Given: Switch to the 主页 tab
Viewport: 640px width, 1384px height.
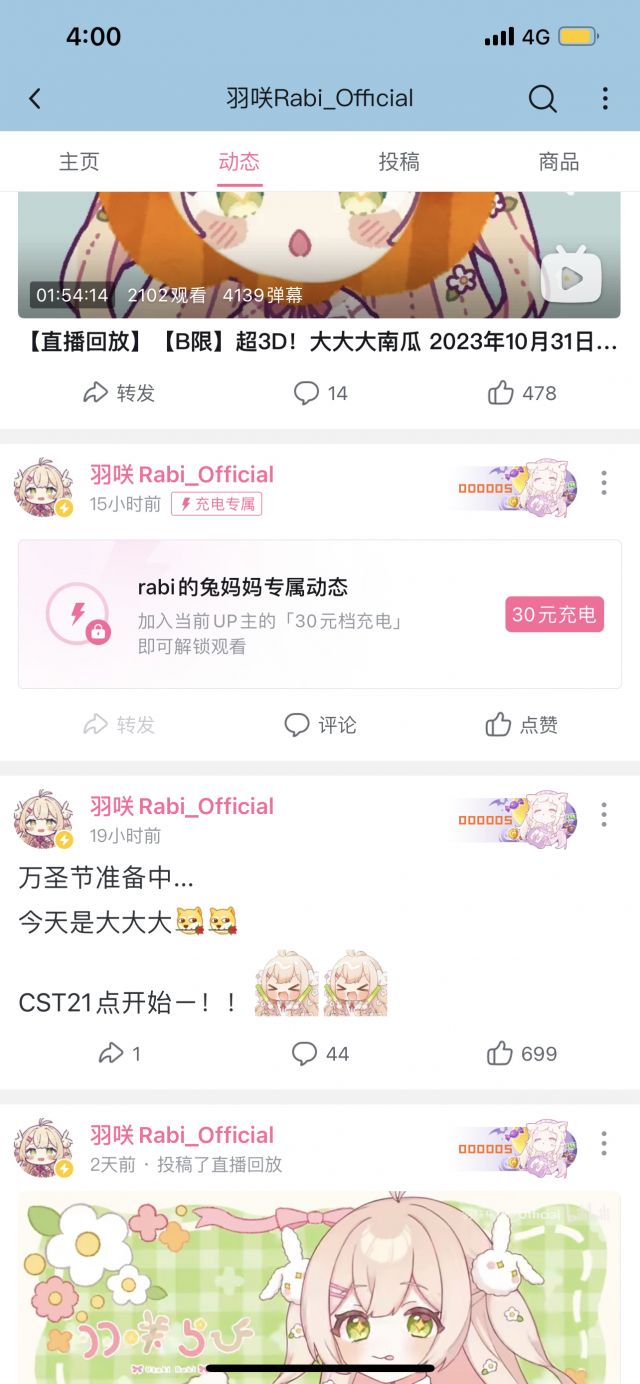Looking at the screenshot, I should click(x=79, y=162).
